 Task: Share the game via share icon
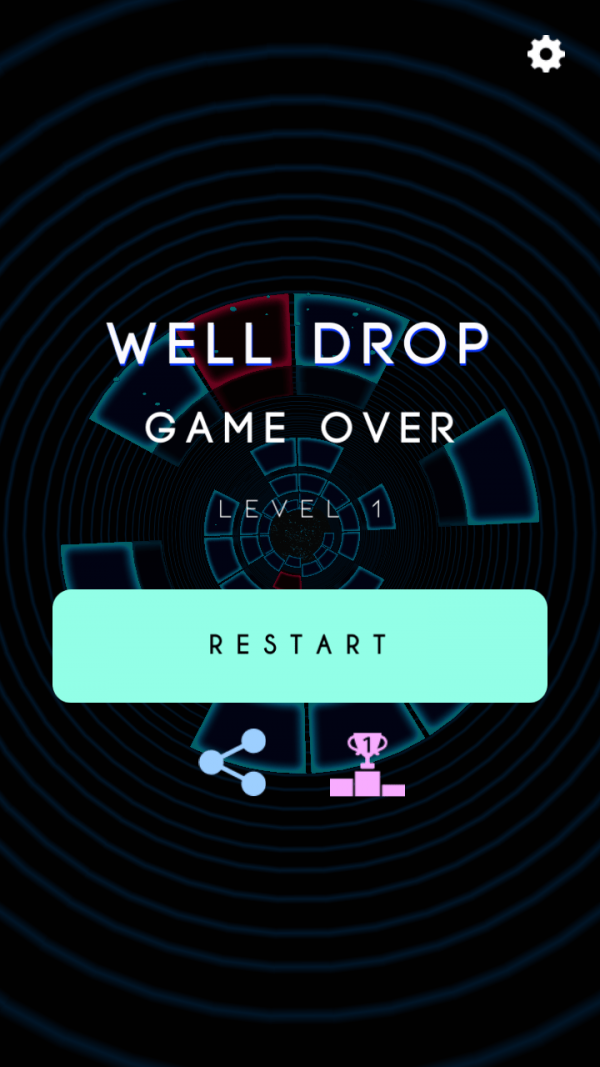click(233, 763)
